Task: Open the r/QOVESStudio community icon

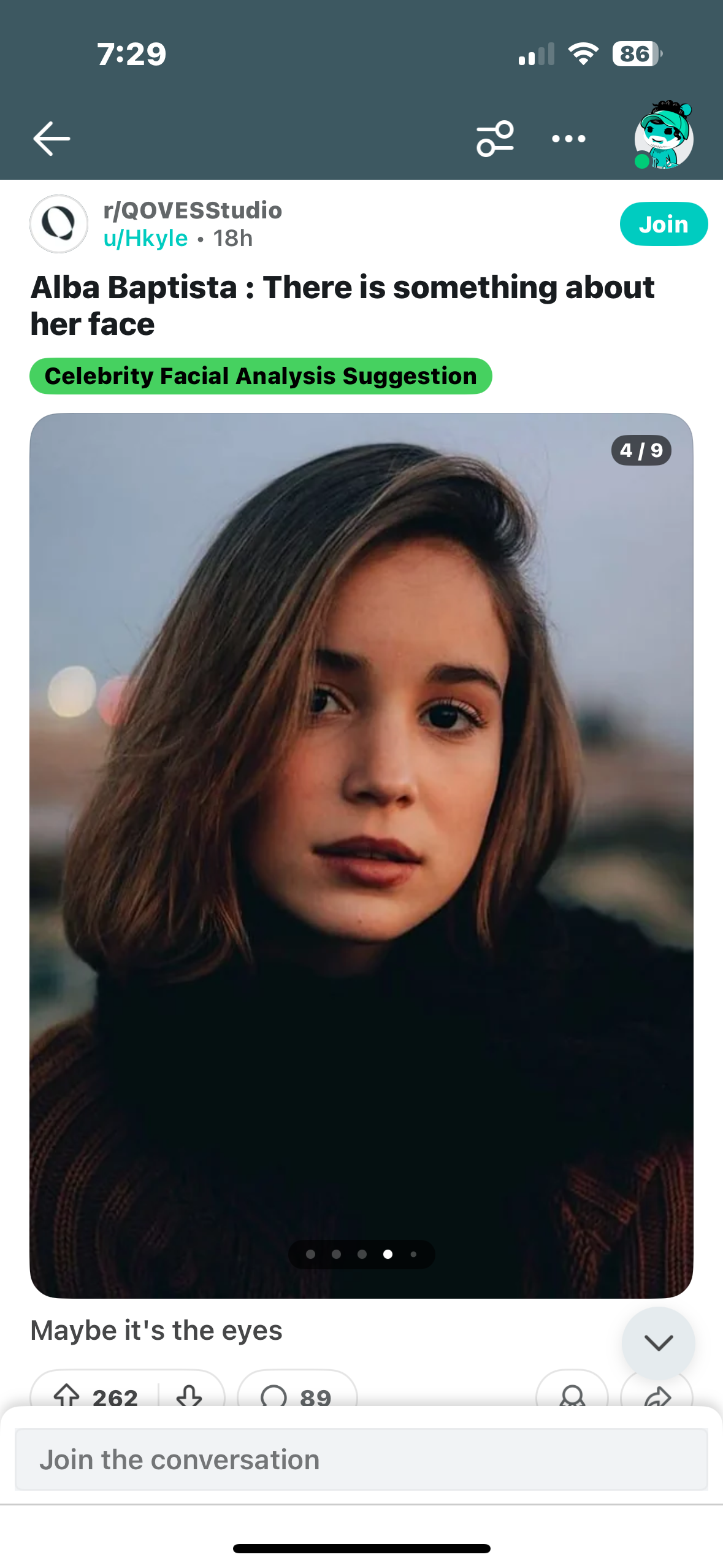Action: [59, 224]
